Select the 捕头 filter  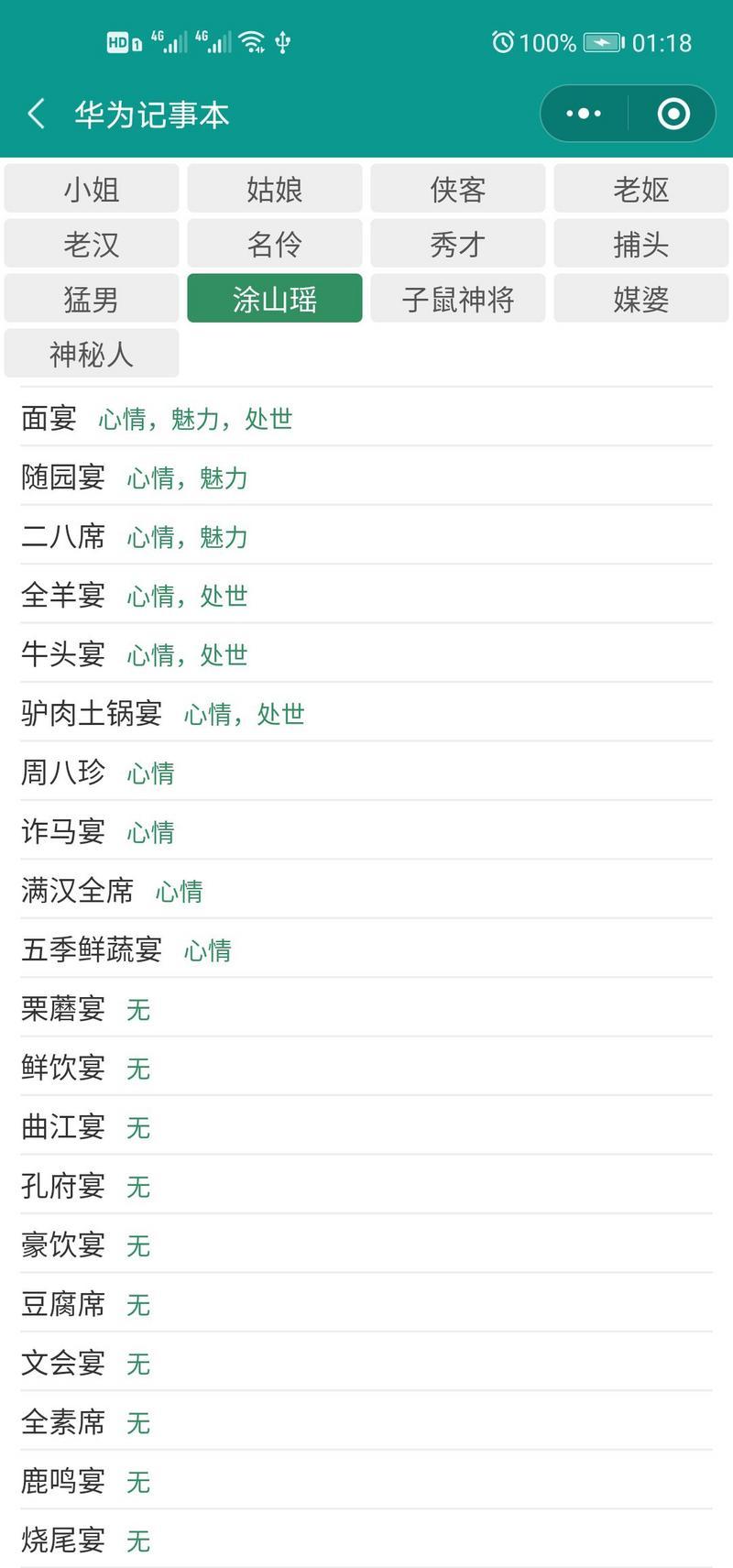(x=640, y=243)
